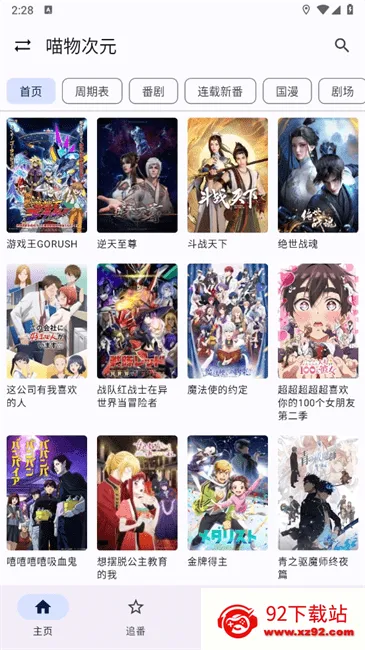Open 绝世战魂 anime card
This screenshot has height=650, width=365.
point(318,184)
